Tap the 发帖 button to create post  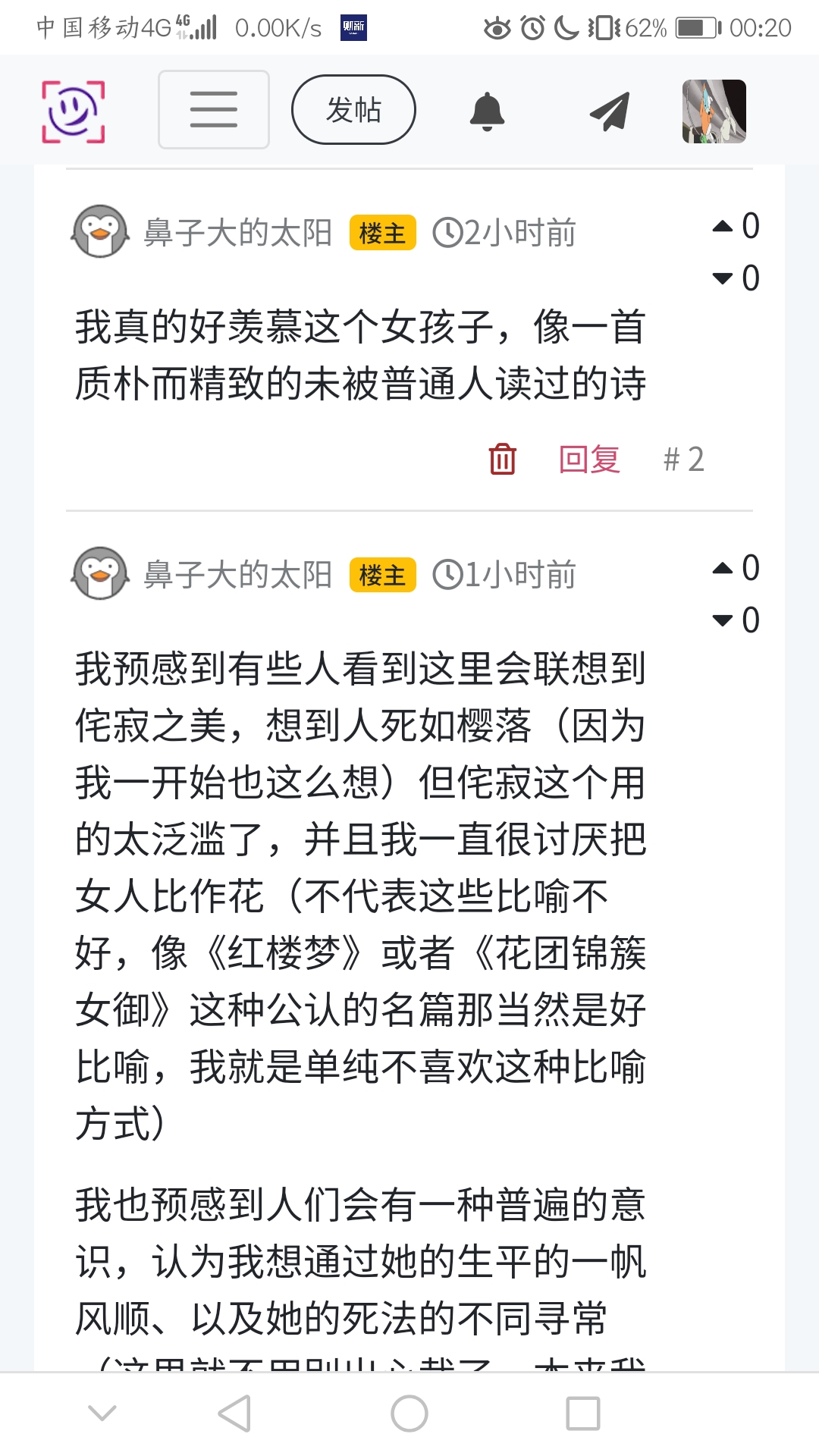(353, 110)
